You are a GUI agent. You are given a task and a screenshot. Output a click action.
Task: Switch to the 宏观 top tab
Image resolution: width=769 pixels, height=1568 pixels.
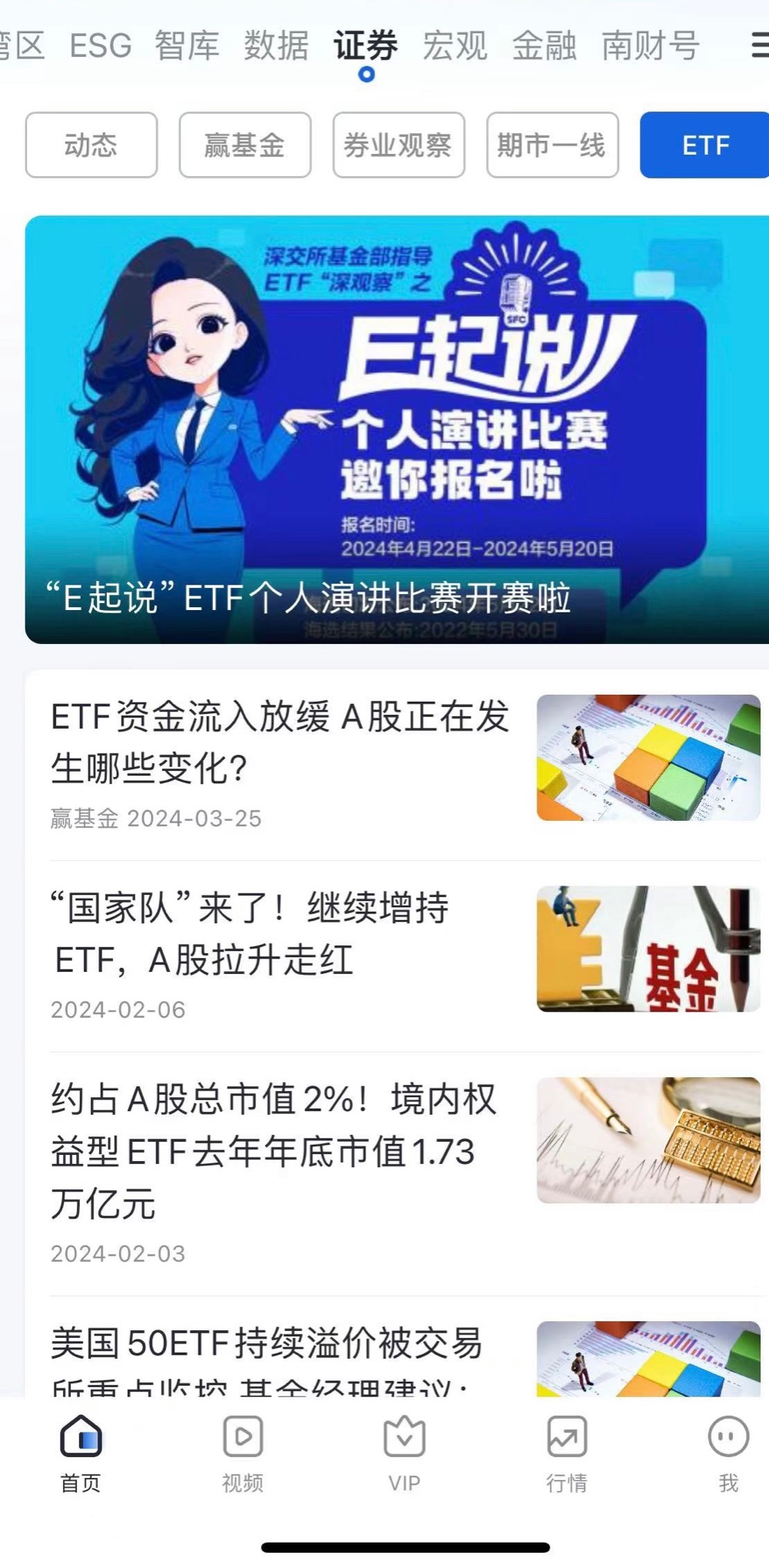454,45
